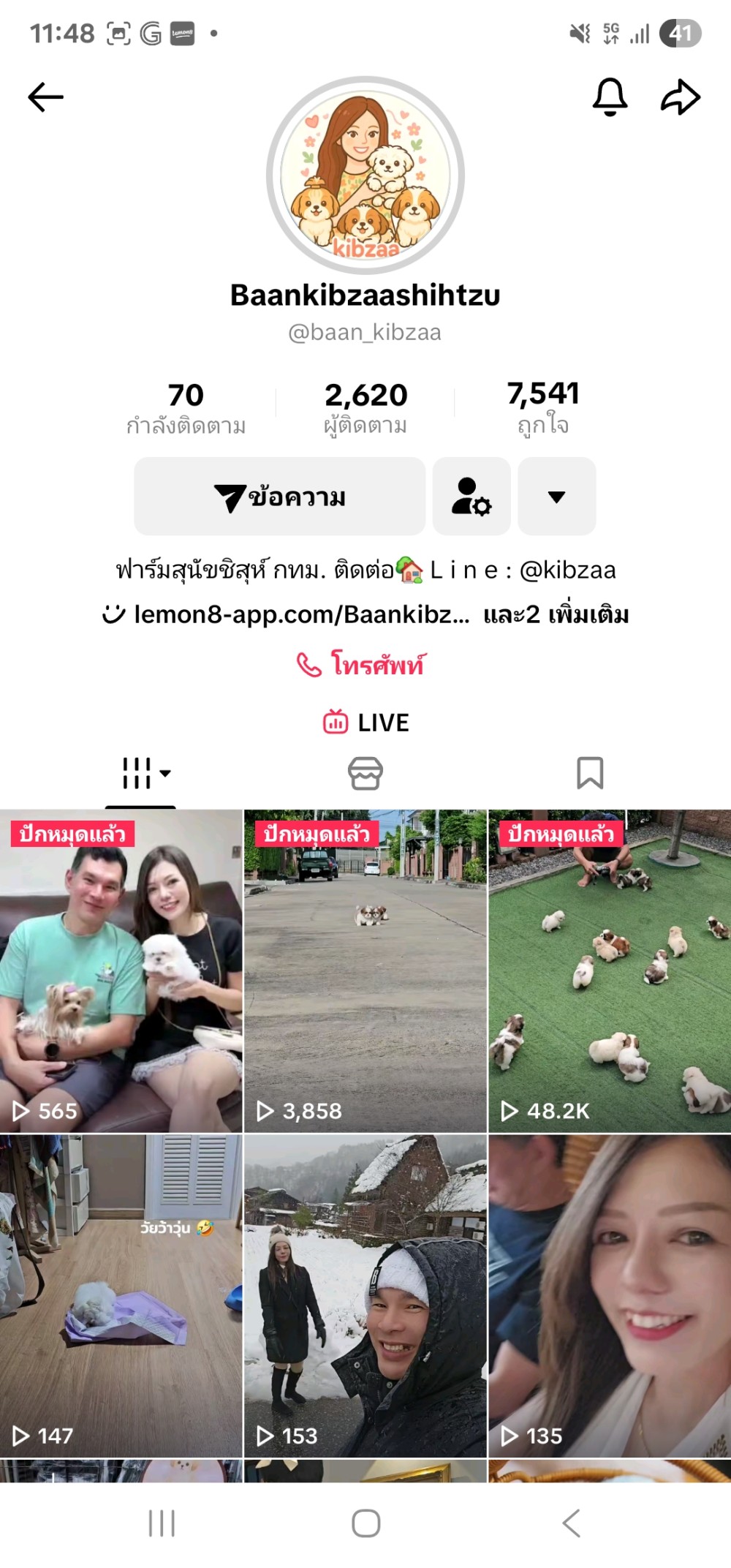Screen dimensions: 731x1568
Task: View the 2,620 followers list
Action: point(365,408)
